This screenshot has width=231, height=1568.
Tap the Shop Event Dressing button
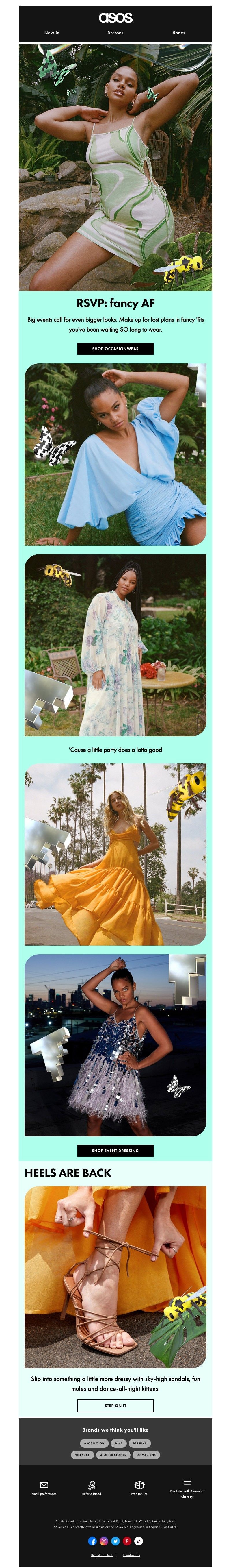tap(115, 1151)
